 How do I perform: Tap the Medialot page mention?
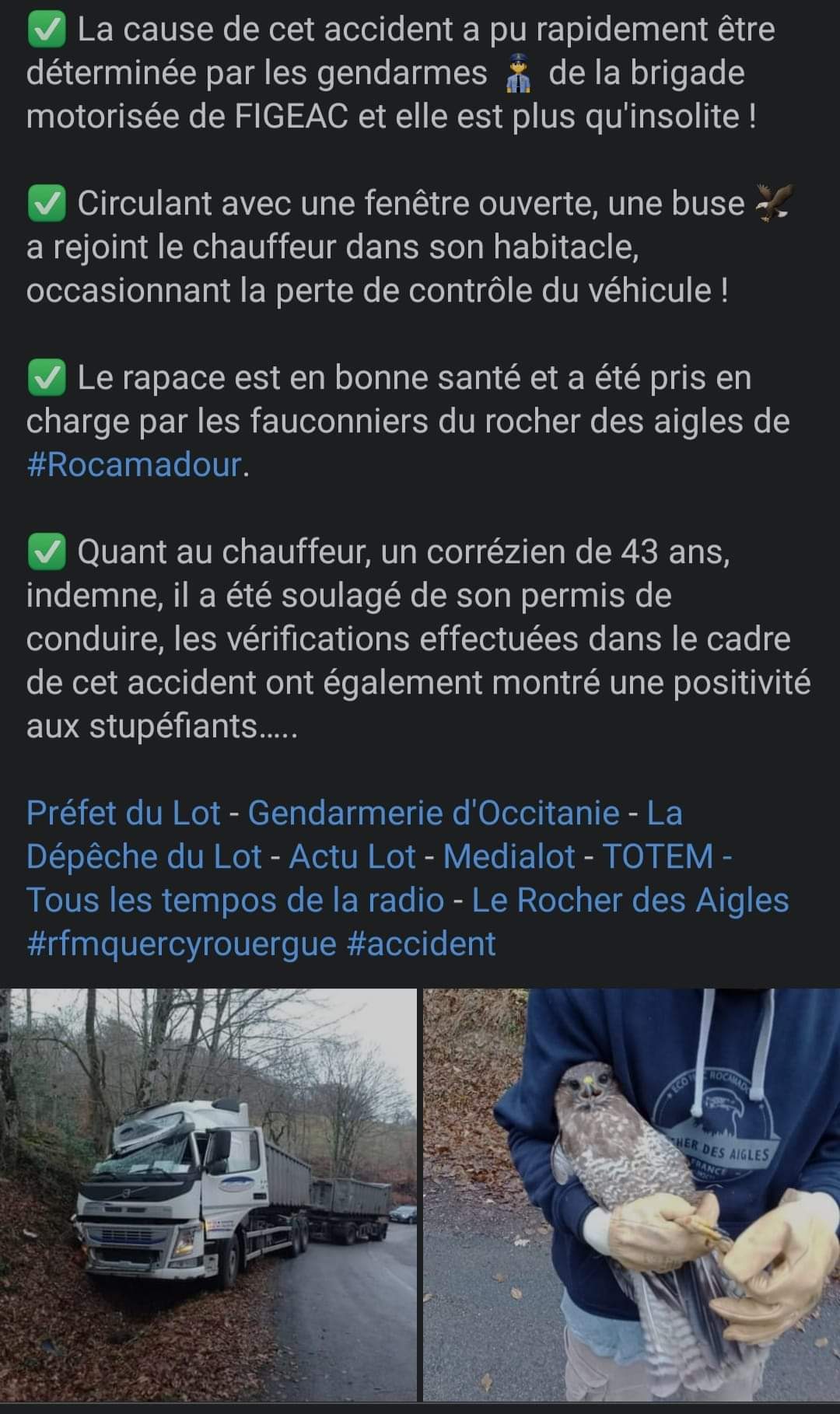509,856
